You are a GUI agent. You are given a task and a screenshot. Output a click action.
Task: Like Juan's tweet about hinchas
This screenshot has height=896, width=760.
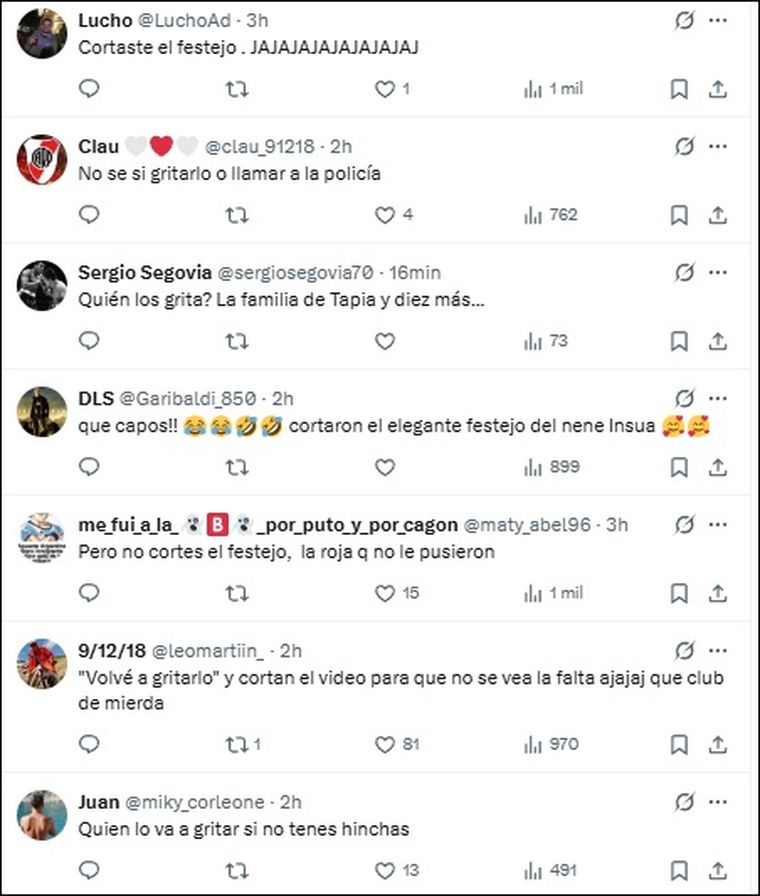point(385,870)
